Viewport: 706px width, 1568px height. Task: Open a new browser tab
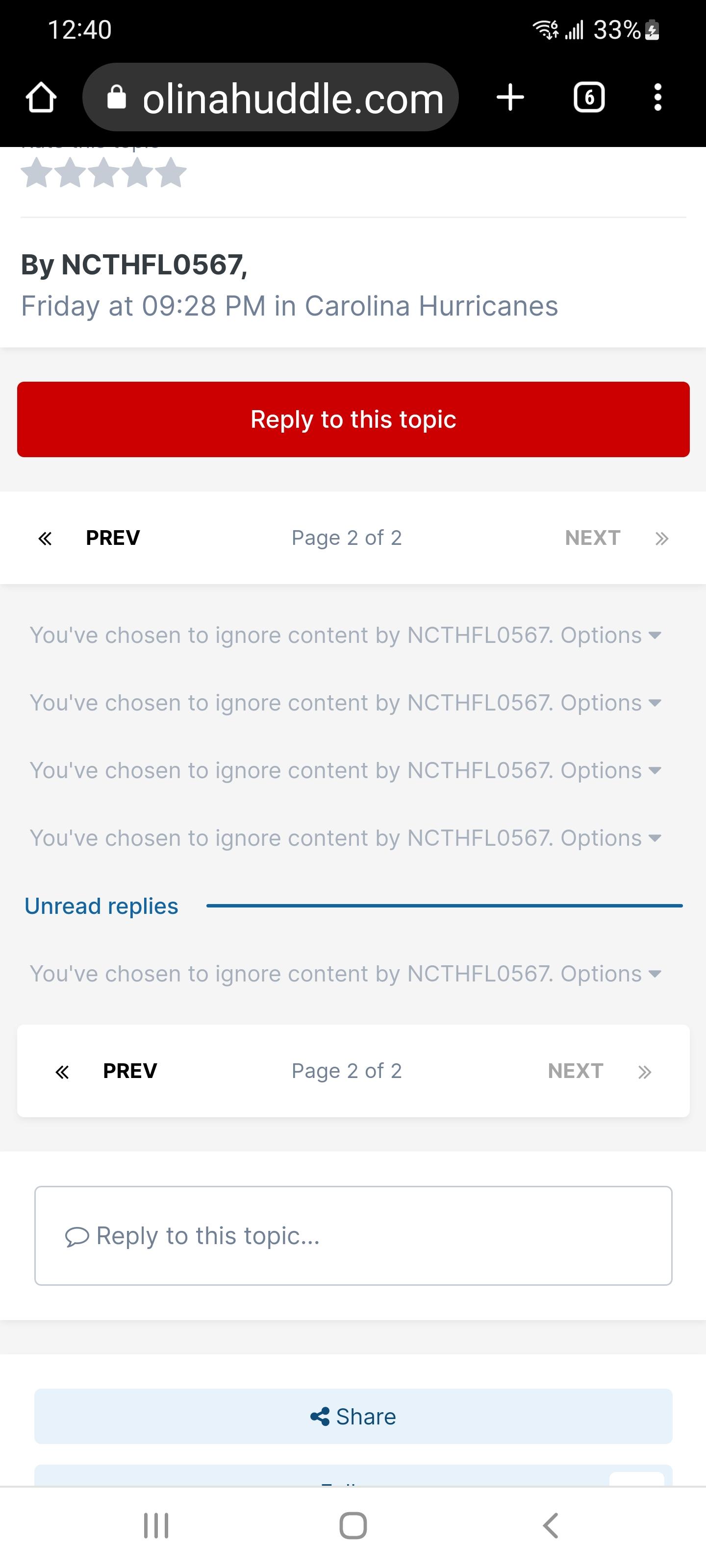(510, 98)
